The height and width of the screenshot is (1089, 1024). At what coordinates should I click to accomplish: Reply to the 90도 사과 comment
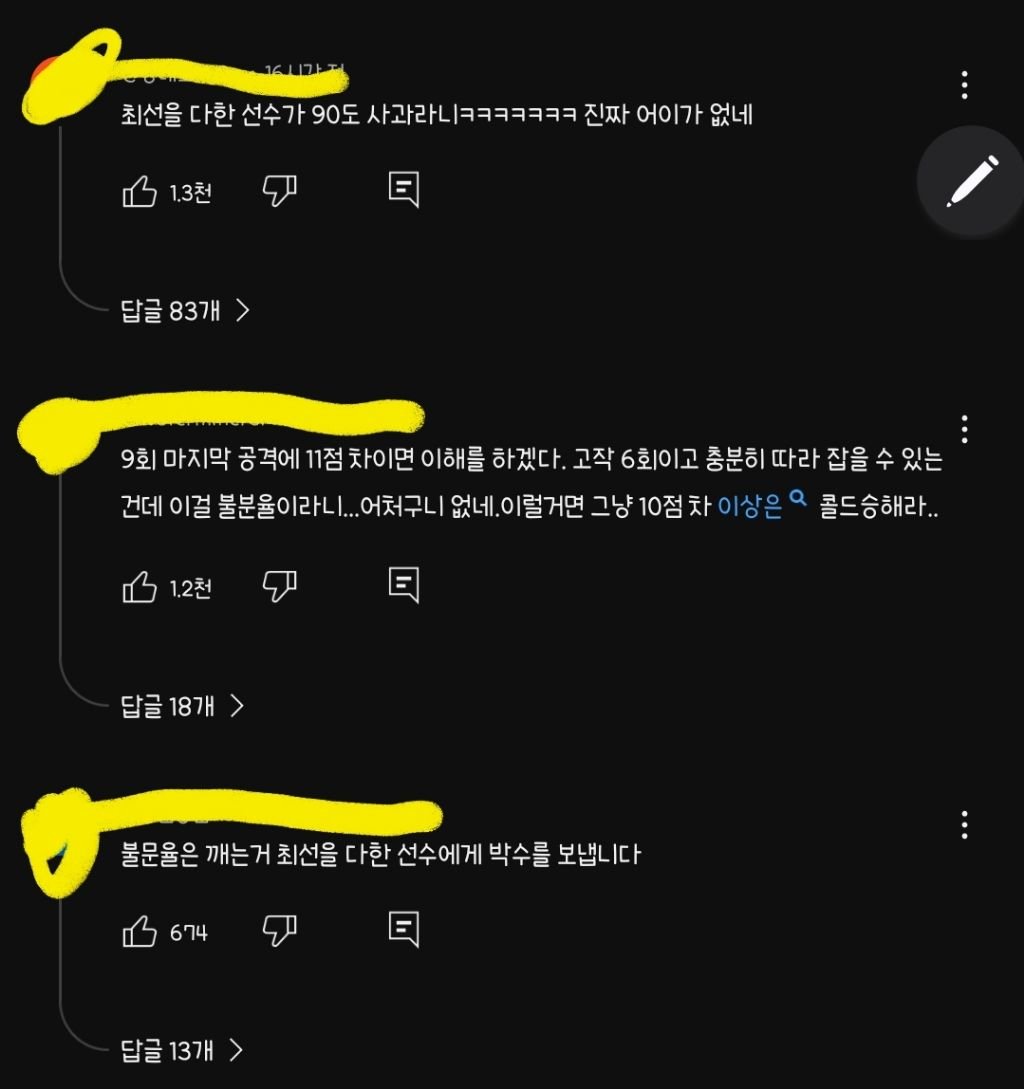tap(403, 189)
